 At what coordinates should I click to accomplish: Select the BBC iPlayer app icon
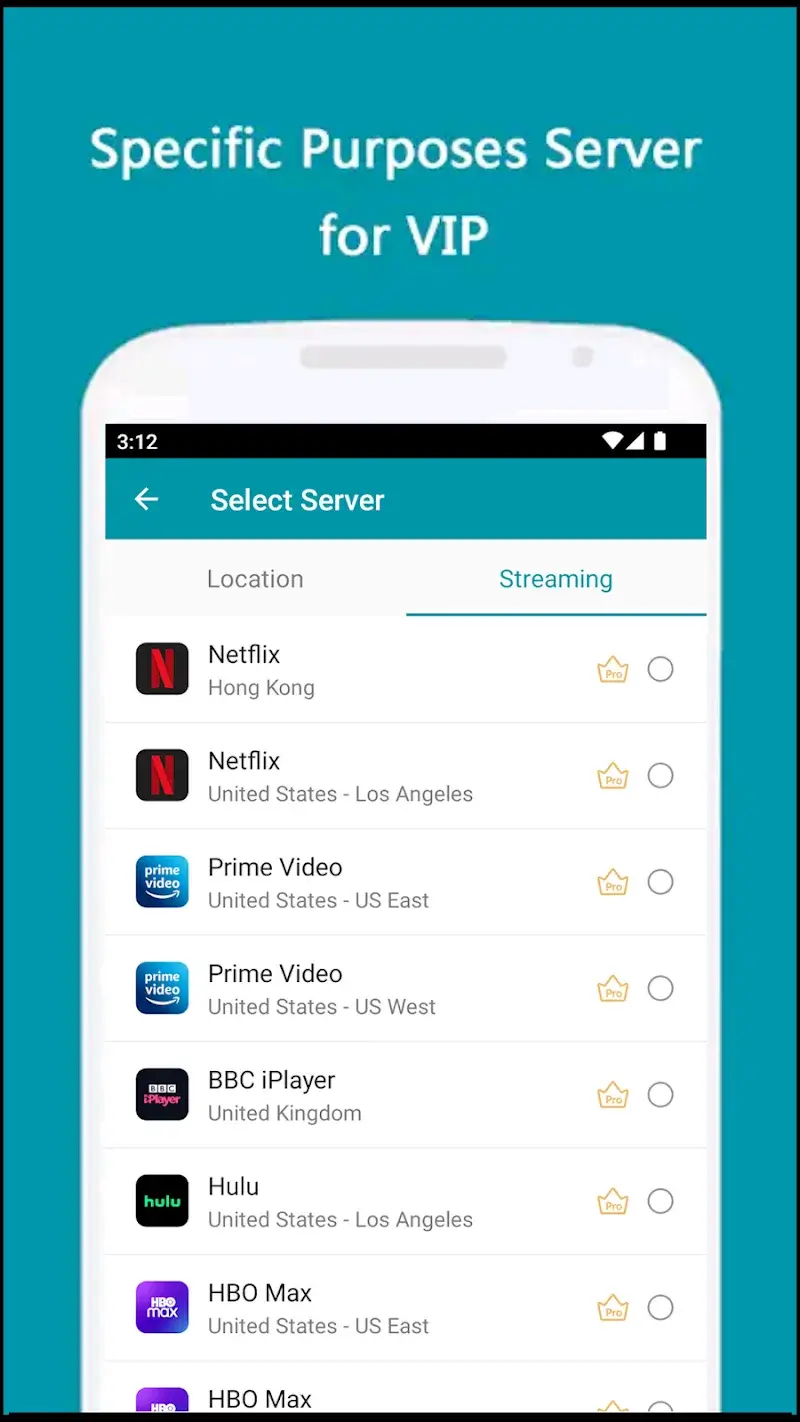pyautogui.click(x=162, y=1094)
